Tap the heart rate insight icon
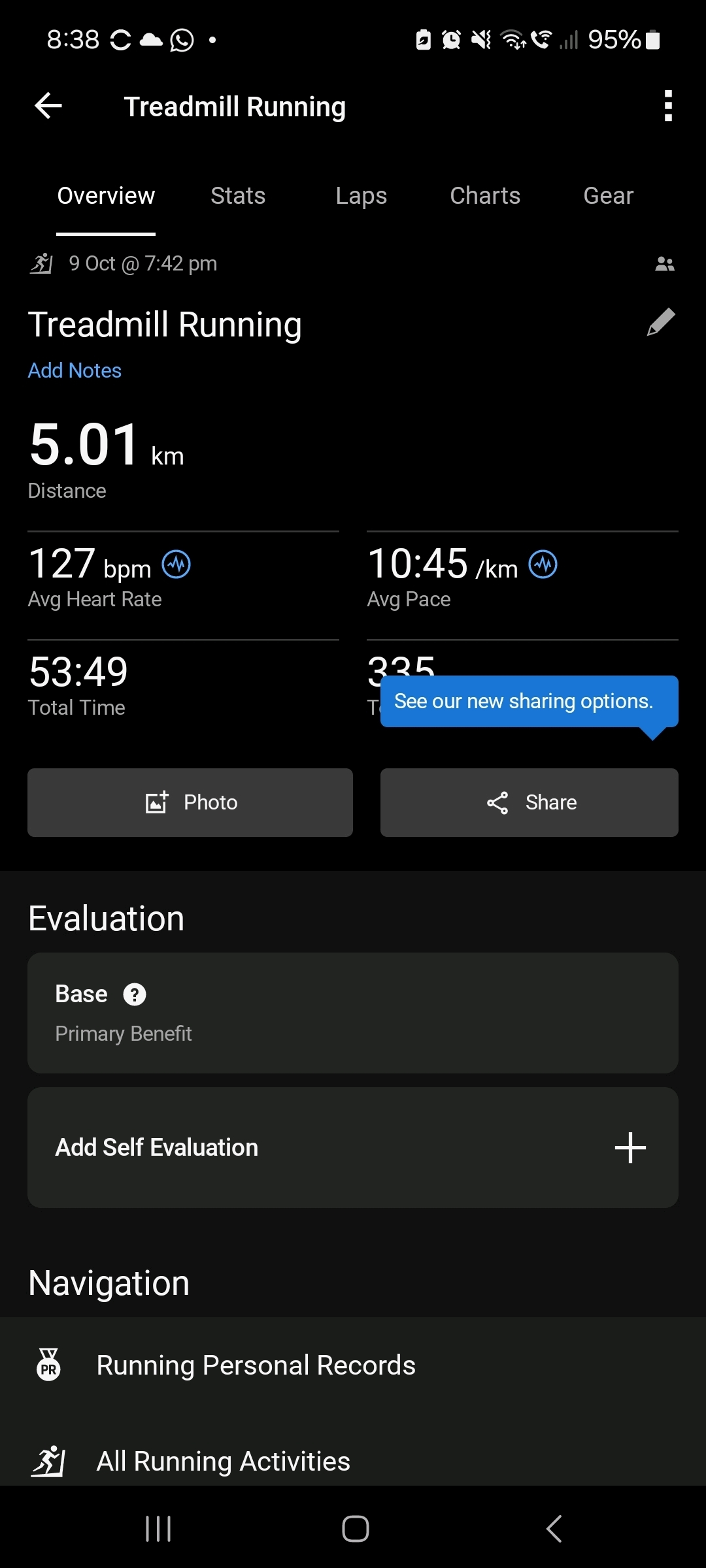The image size is (706, 1568). [176, 564]
